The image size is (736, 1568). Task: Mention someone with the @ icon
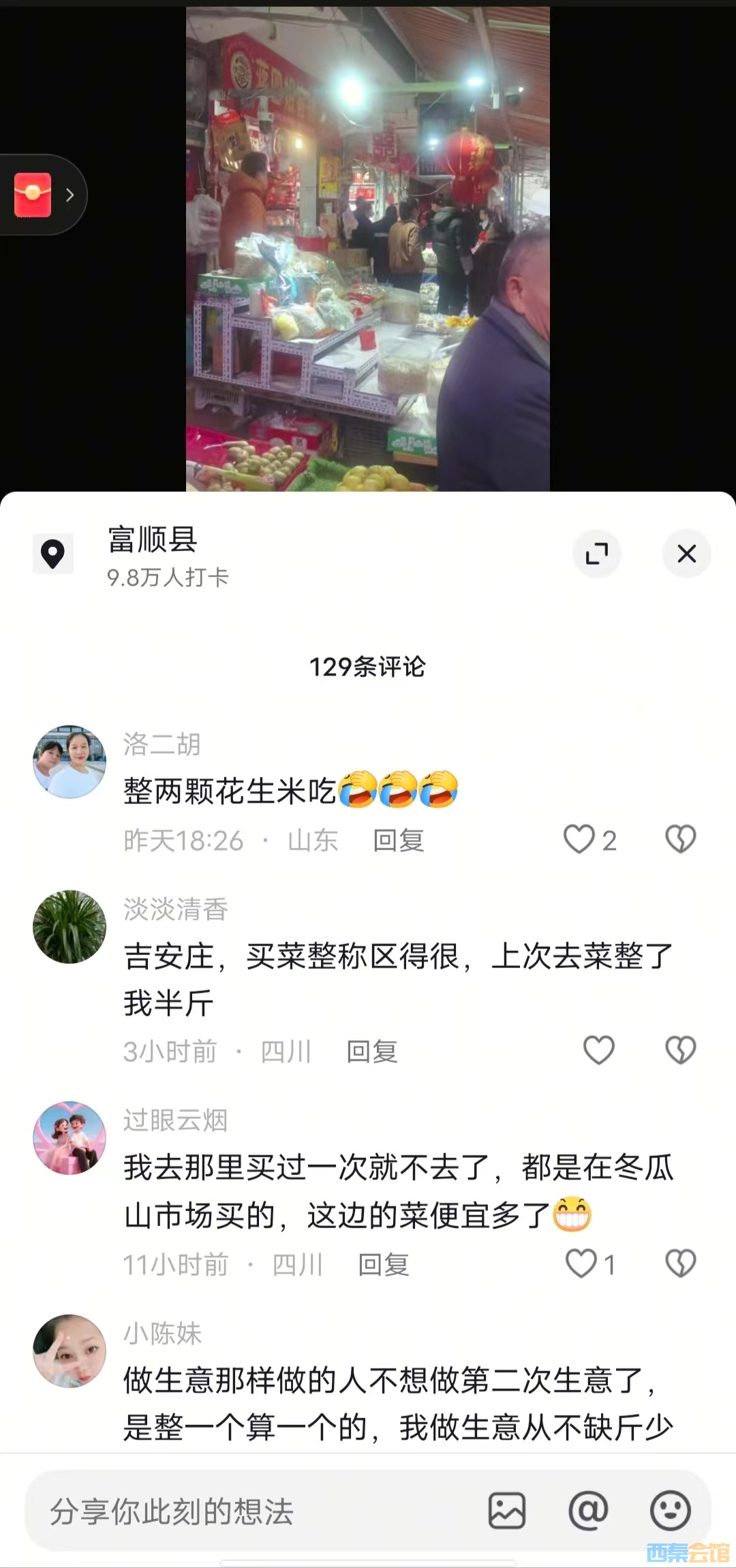[x=588, y=1511]
